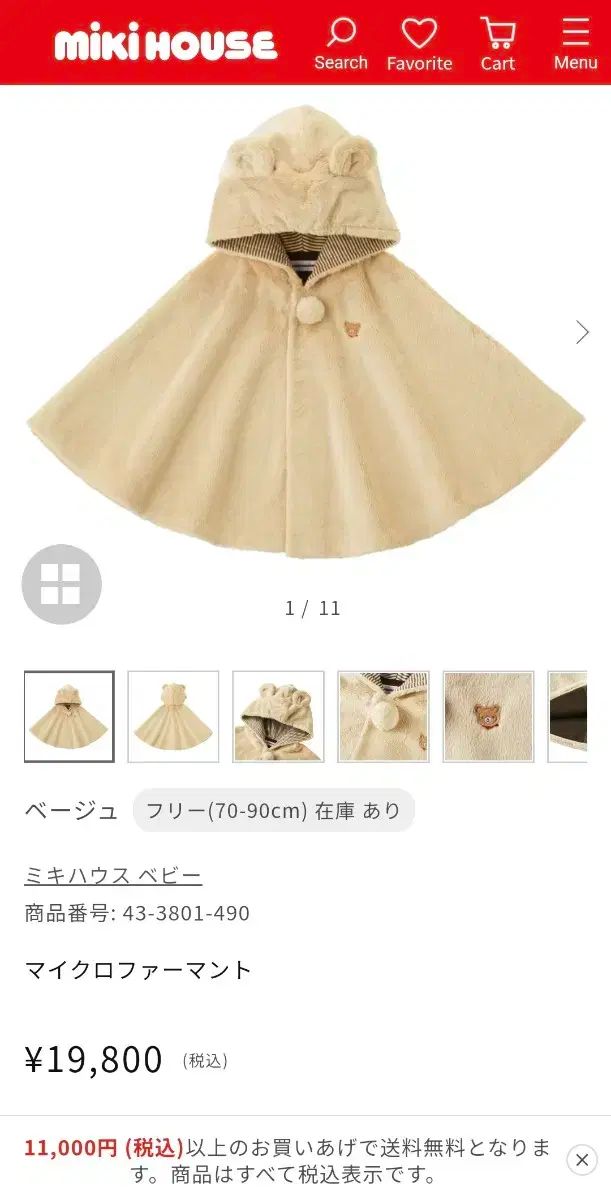Select the first front-view cape thumbnail
This screenshot has width=611, height=1200.
pos(69,716)
